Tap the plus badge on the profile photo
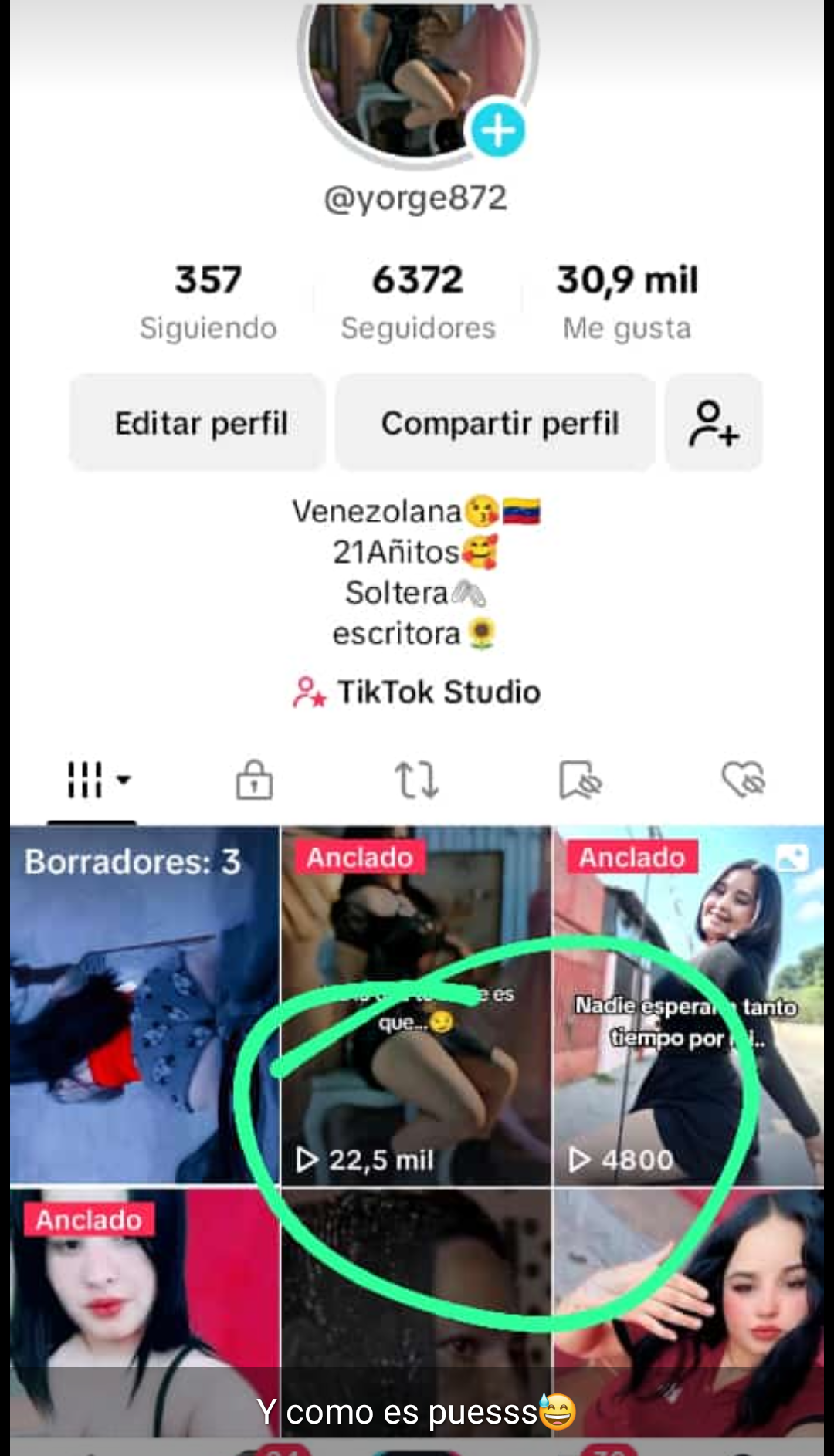 click(x=498, y=130)
